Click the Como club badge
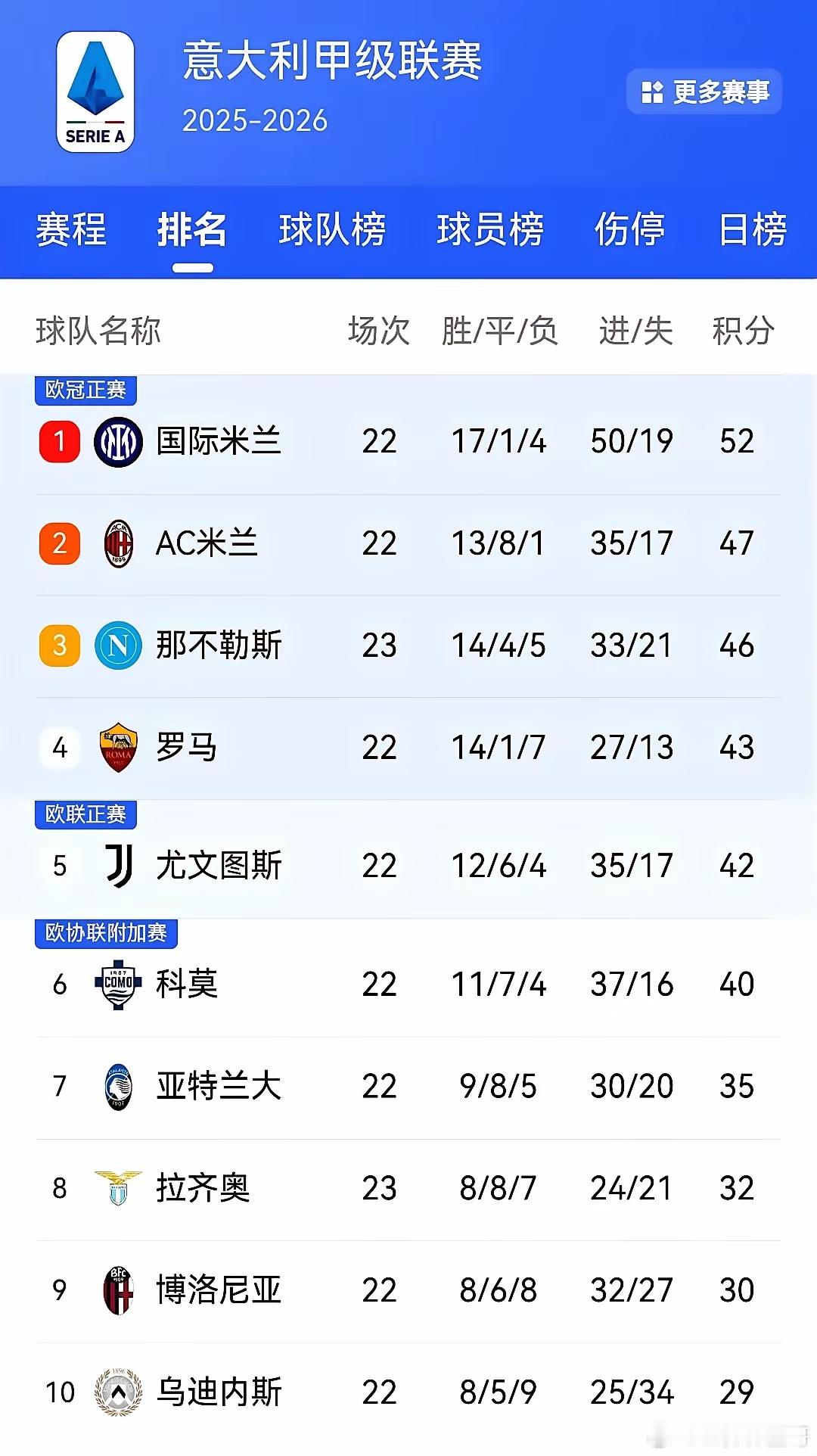This screenshot has height=1456, width=817. [x=118, y=983]
